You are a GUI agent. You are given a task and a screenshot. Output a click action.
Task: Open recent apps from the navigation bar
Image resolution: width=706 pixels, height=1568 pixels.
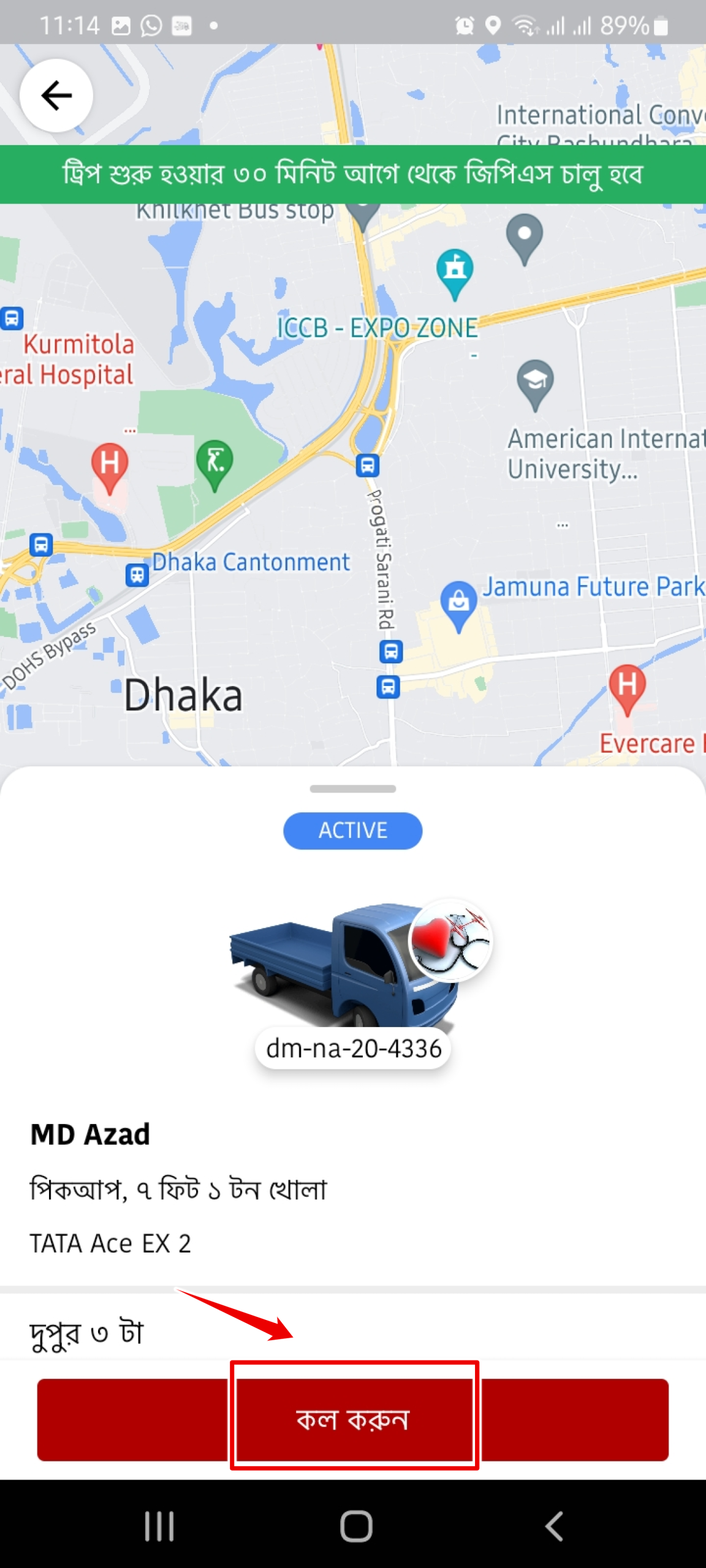tap(159, 1525)
